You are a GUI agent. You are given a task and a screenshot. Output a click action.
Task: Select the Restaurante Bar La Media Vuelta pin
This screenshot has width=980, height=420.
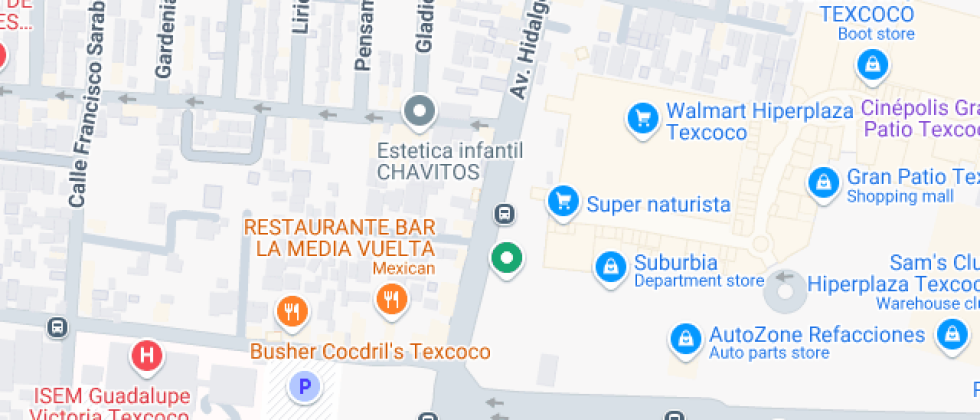391,298
